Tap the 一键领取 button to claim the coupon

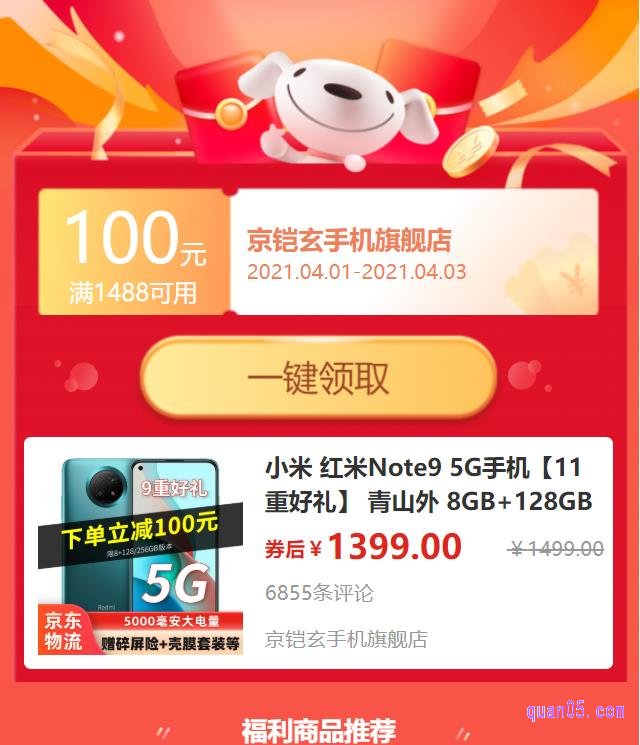pos(318,378)
